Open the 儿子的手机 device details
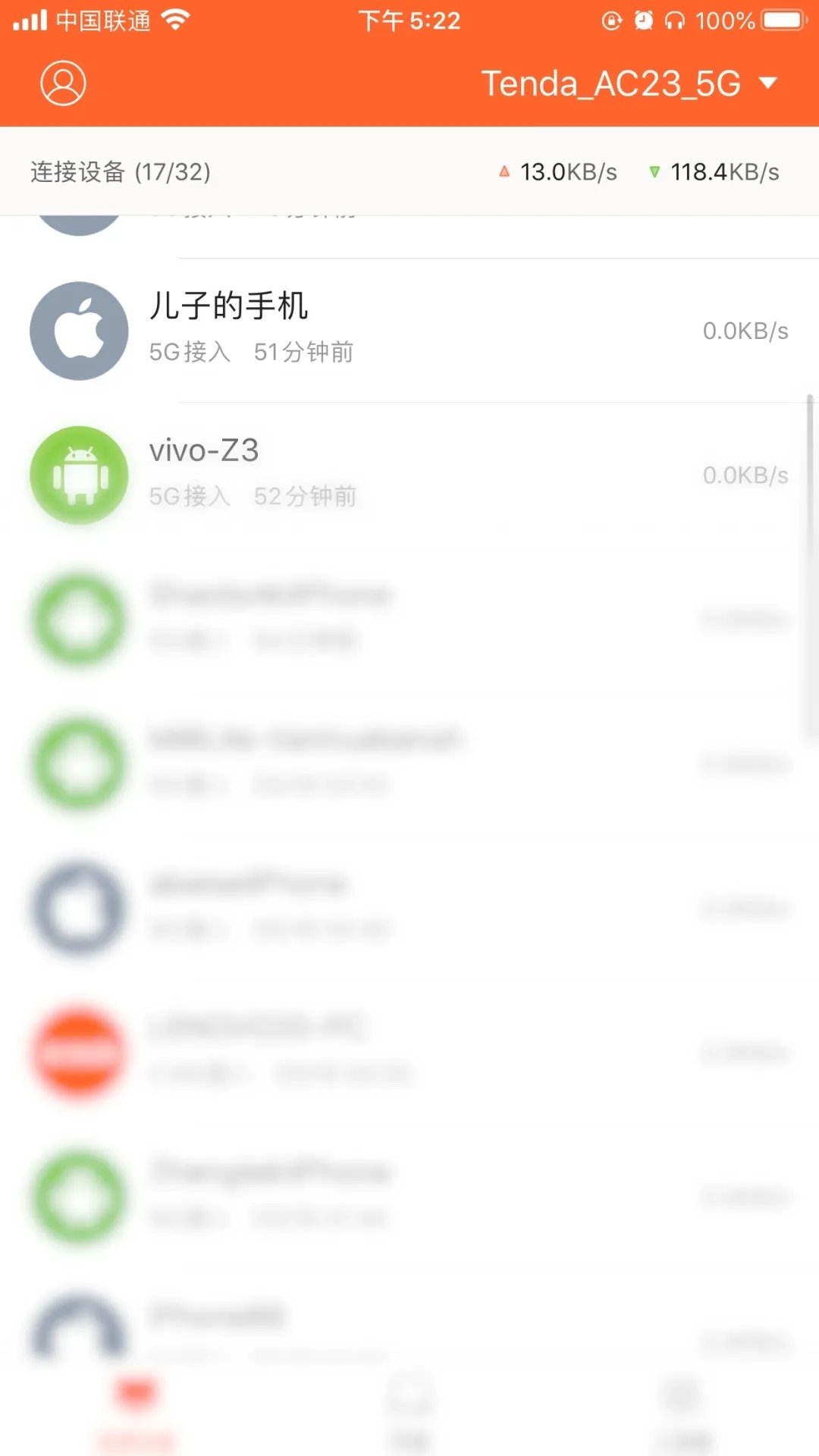 coord(409,331)
